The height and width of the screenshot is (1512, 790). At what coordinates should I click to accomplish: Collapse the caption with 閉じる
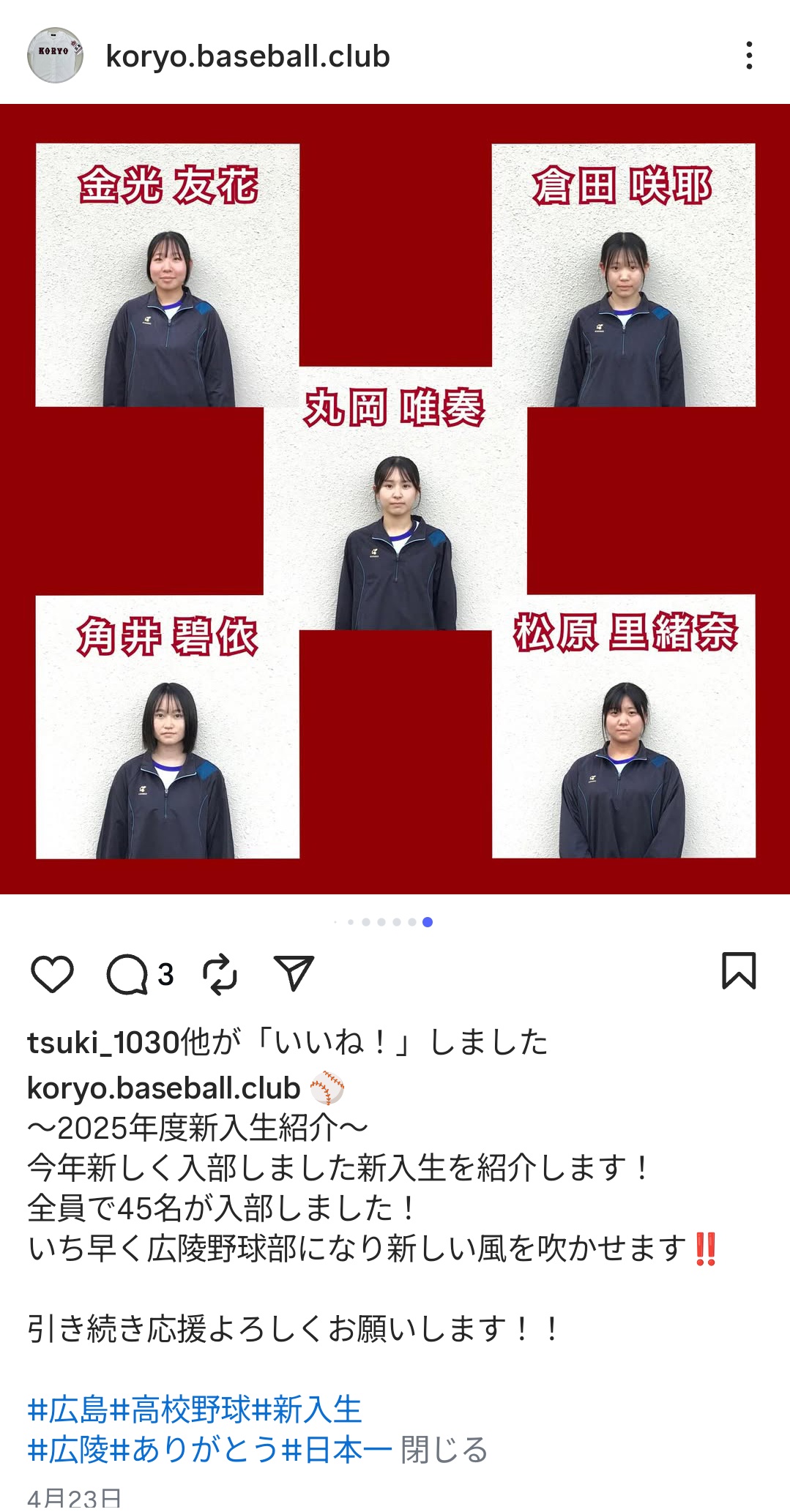[444, 1449]
